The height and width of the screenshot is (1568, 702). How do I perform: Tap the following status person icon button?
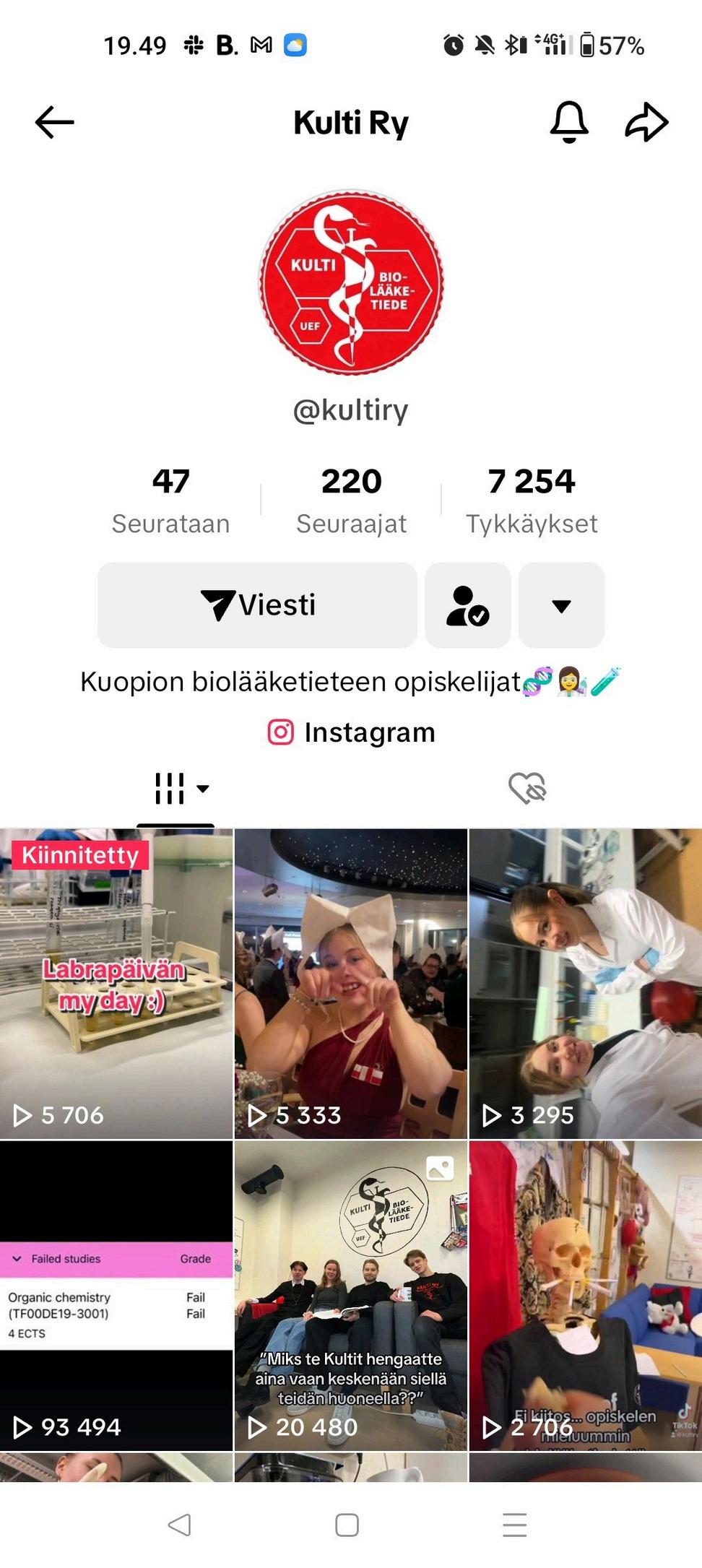point(468,605)
